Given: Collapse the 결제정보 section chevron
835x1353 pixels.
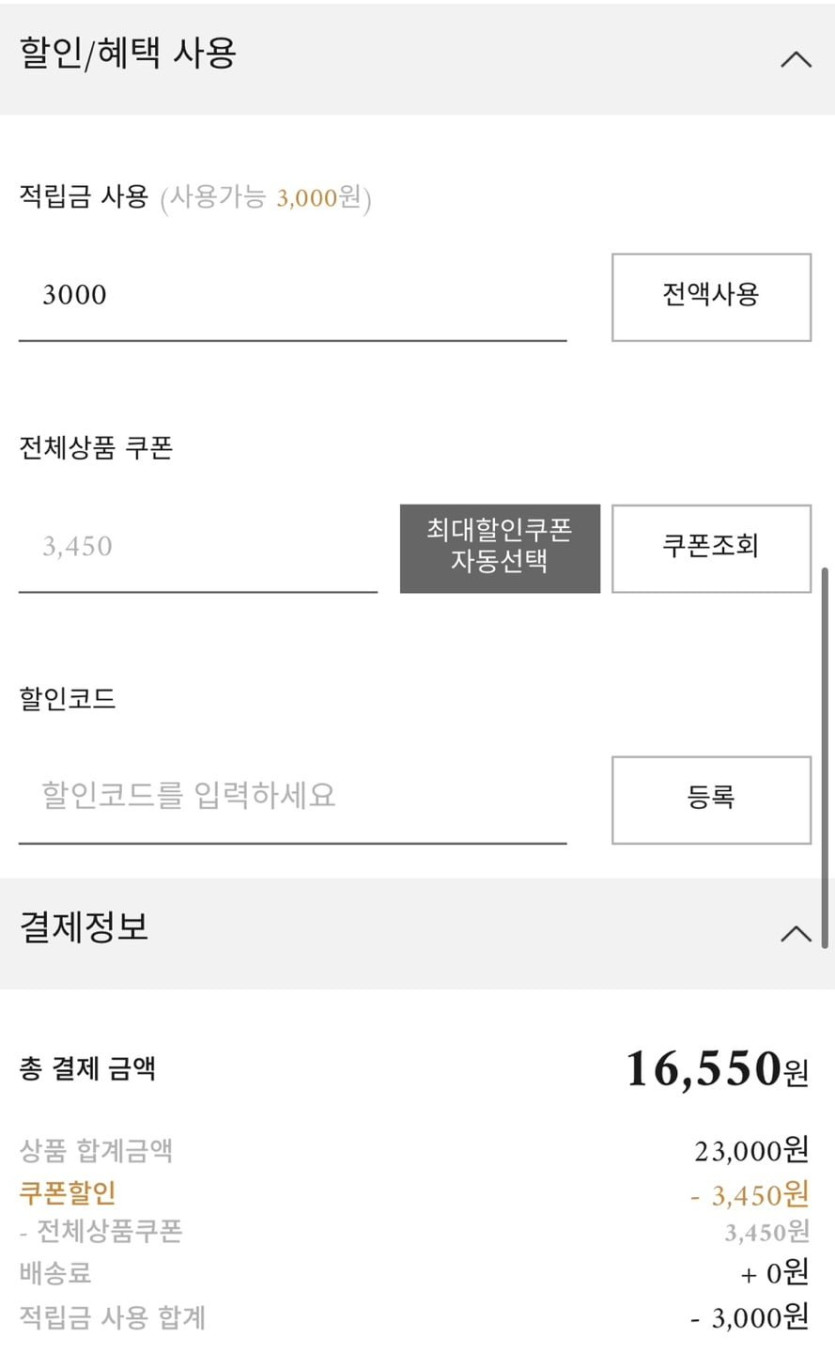Looking at the screenshot, I should pos(796,932).
